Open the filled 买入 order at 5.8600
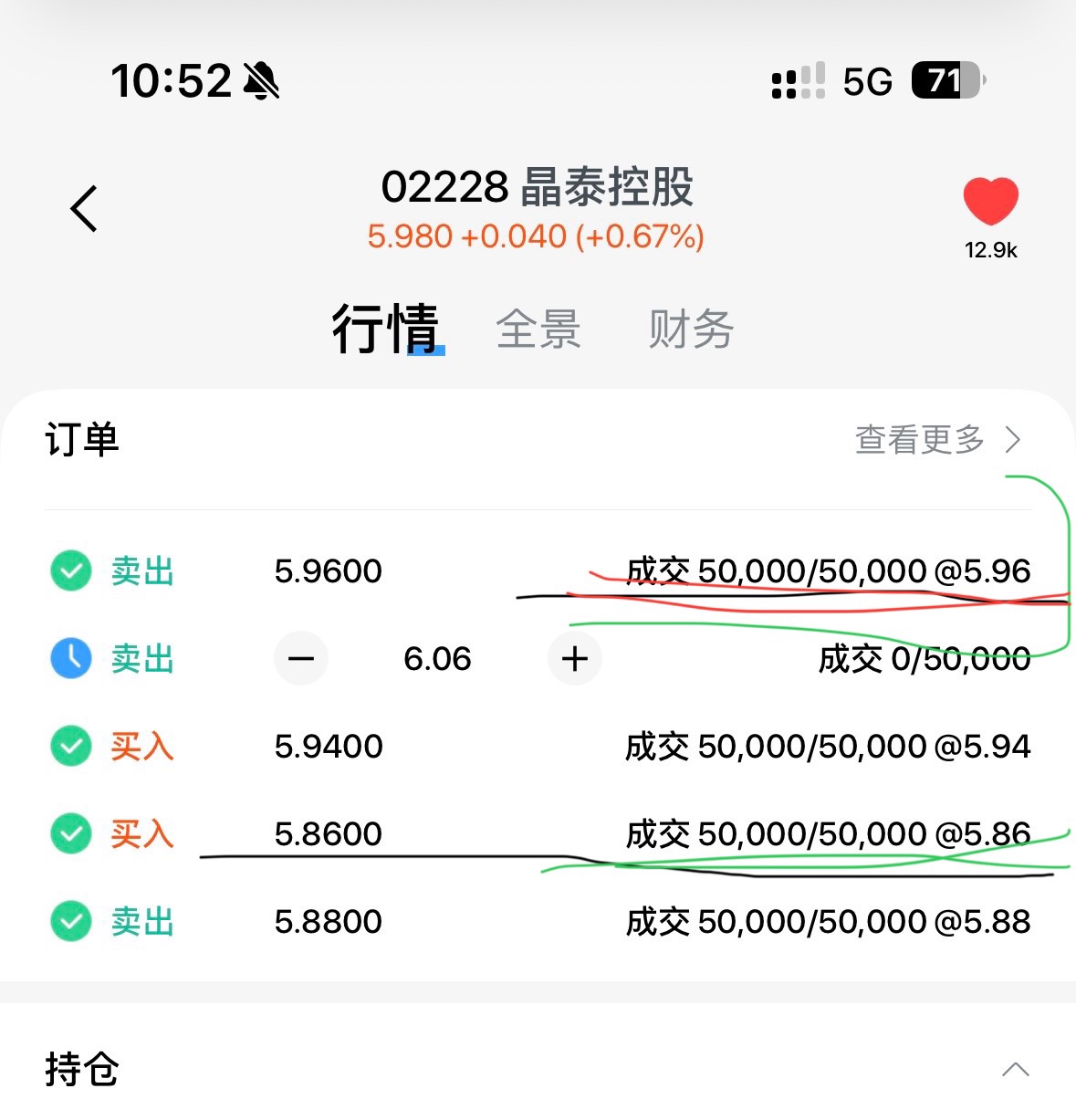1076x1120 pixels. (x=538, y=833)
